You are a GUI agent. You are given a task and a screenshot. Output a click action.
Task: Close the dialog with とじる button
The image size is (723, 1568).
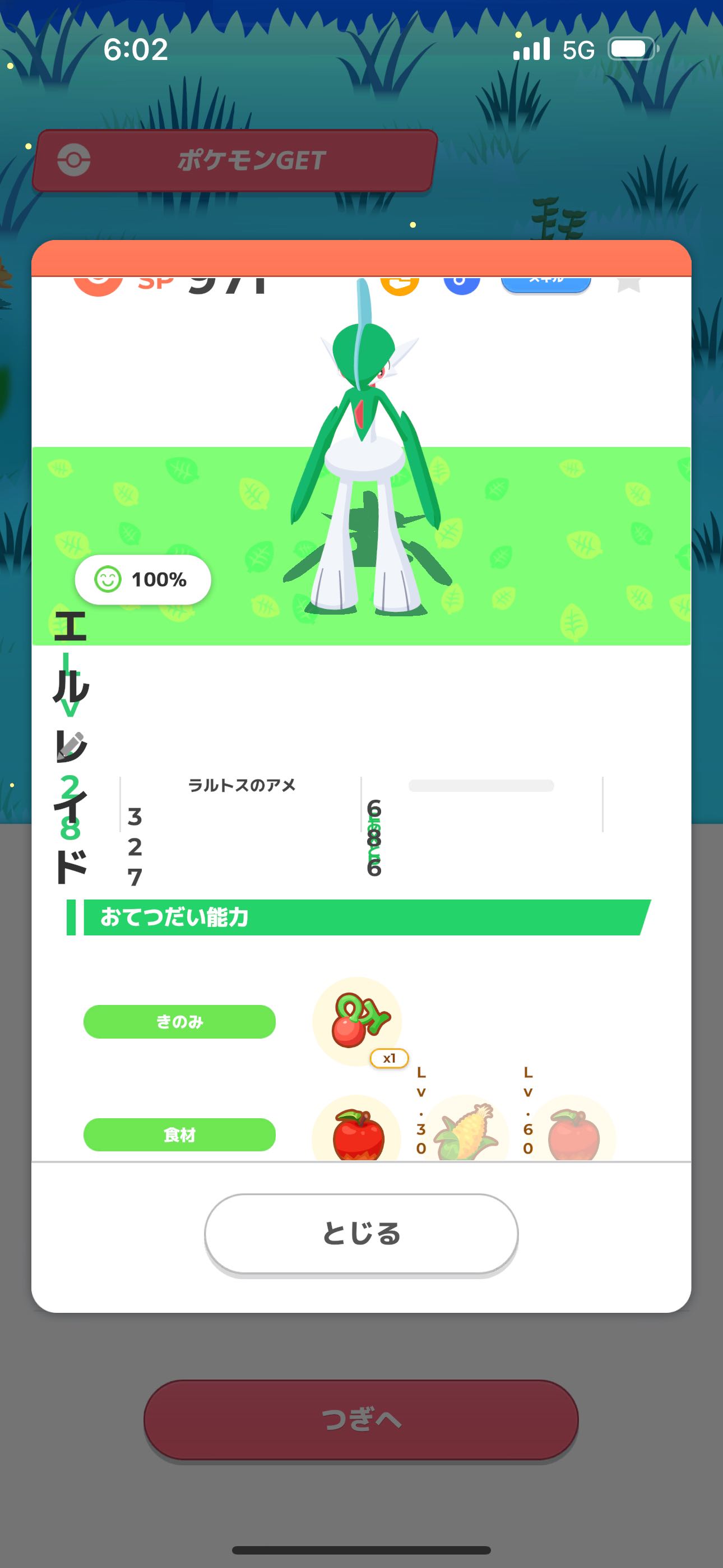(x=361, y=1233)
